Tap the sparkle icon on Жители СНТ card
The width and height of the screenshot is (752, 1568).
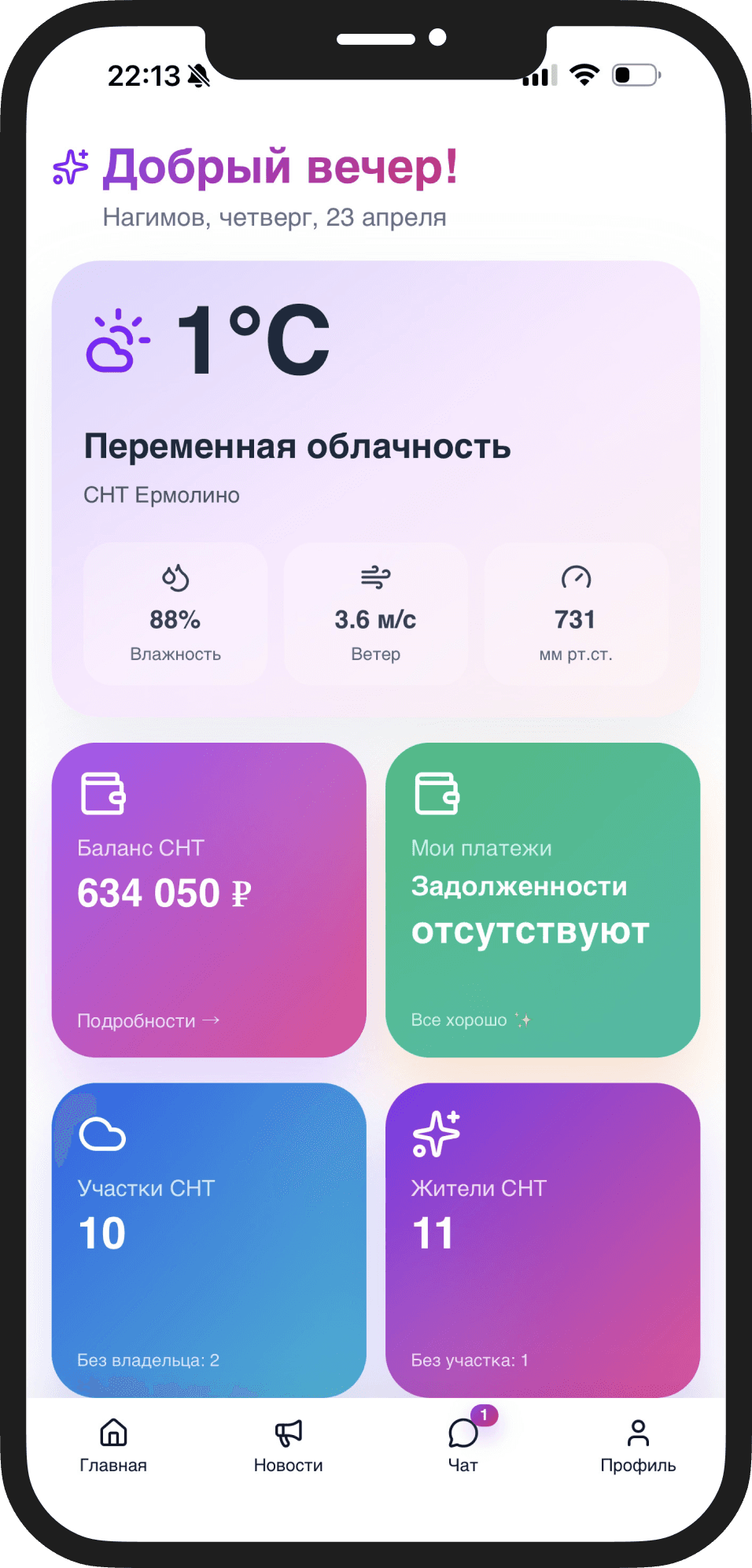[437, 1135]
